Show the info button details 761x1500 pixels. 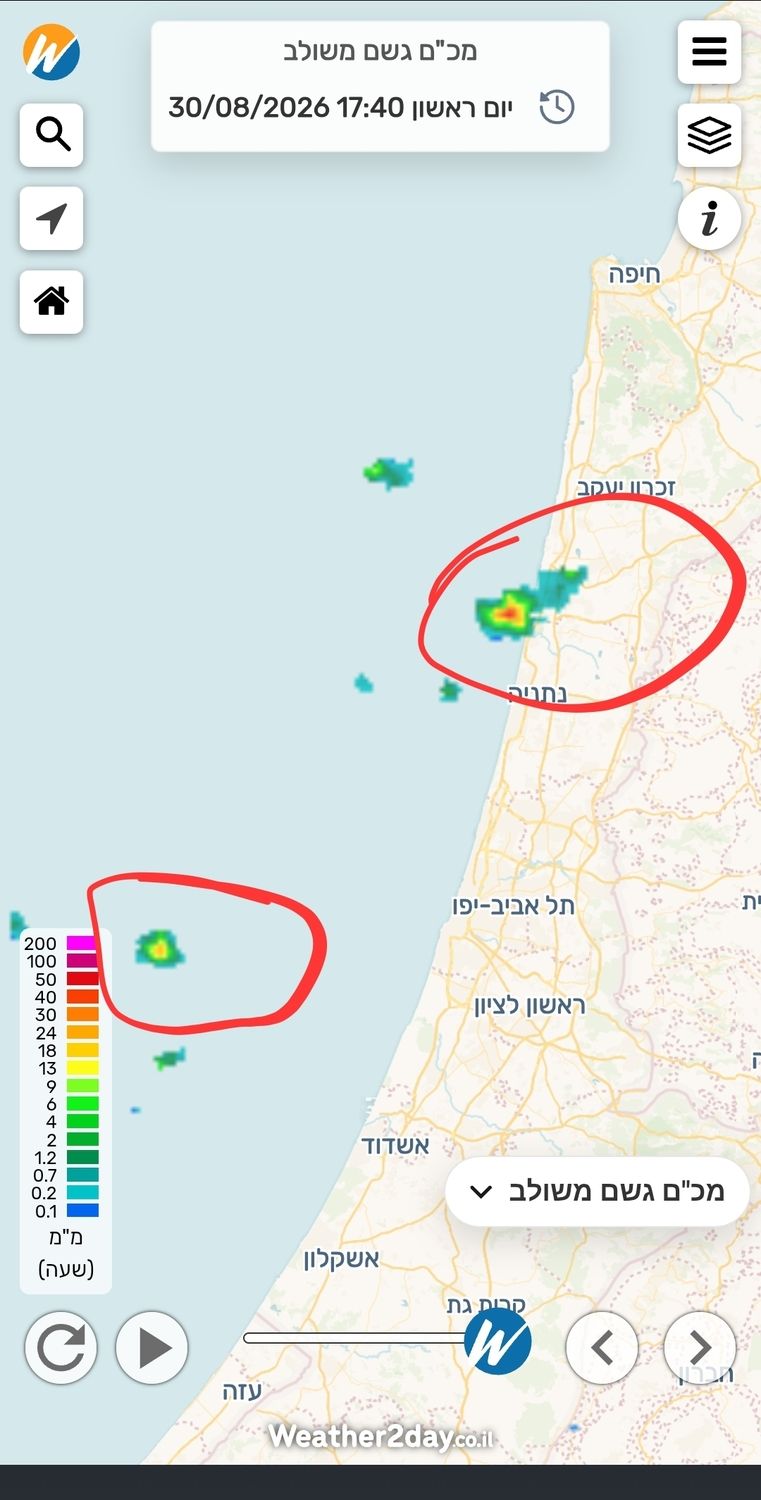(x=709, y=218)
